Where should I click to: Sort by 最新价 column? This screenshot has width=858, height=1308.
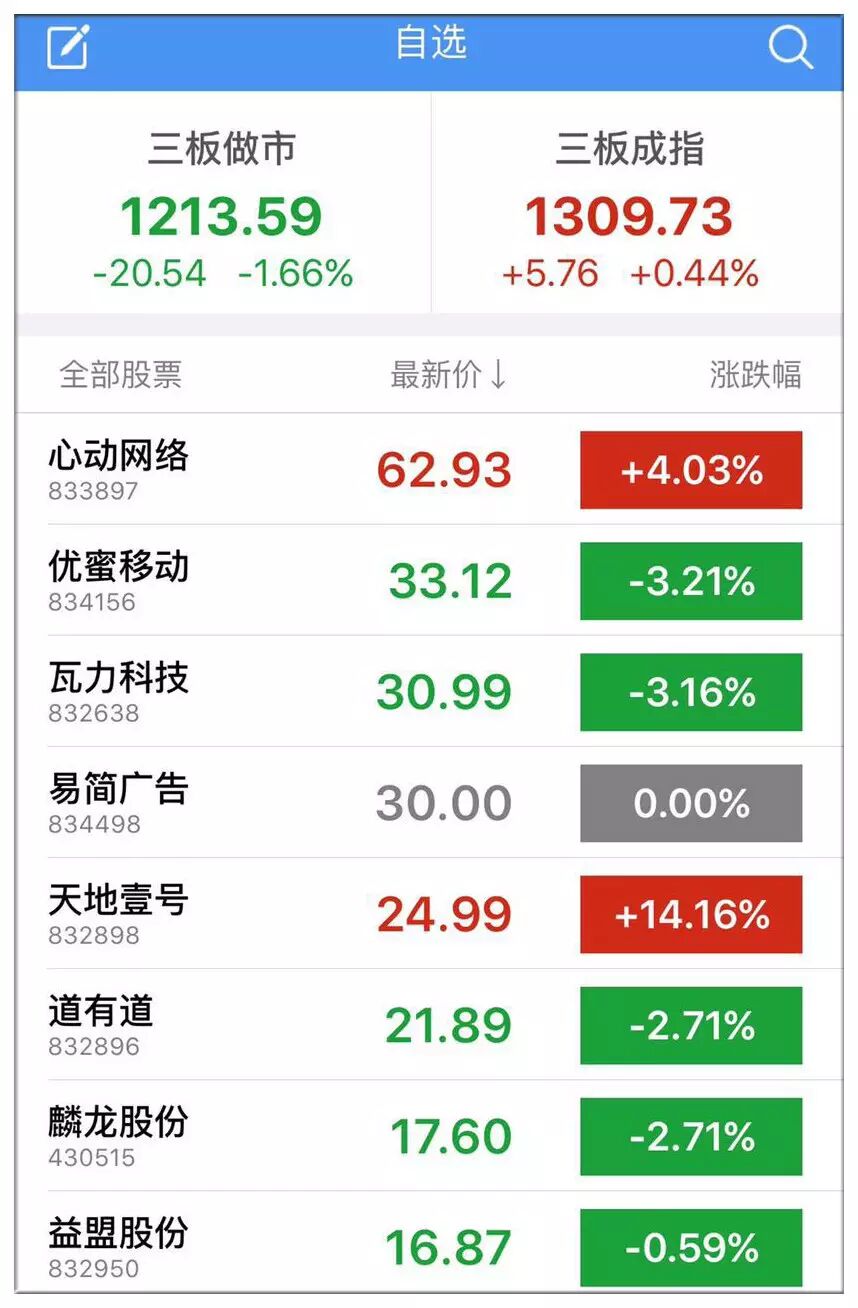tap(449, 376)
